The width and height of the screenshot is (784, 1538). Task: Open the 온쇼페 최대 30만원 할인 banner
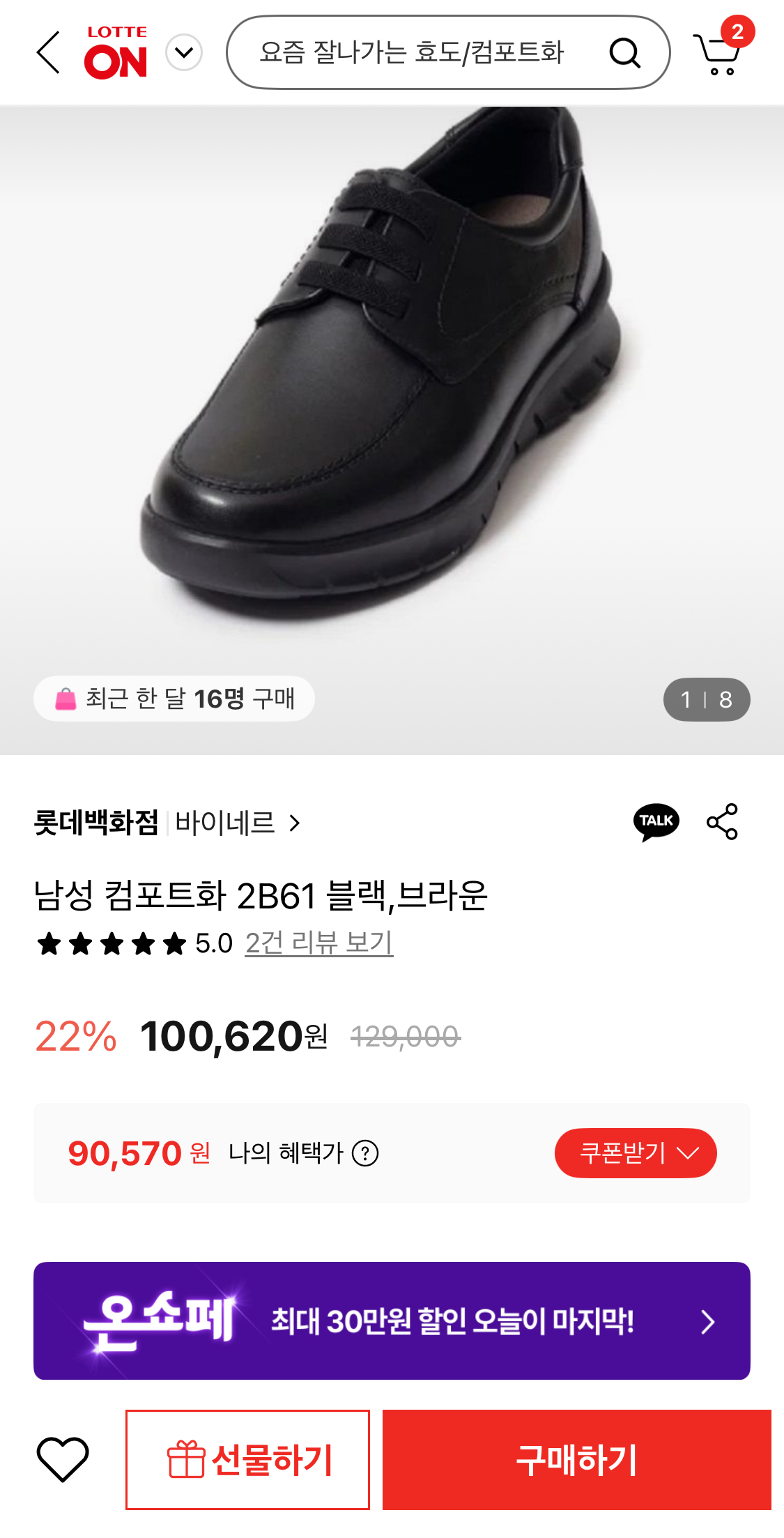392,1320
